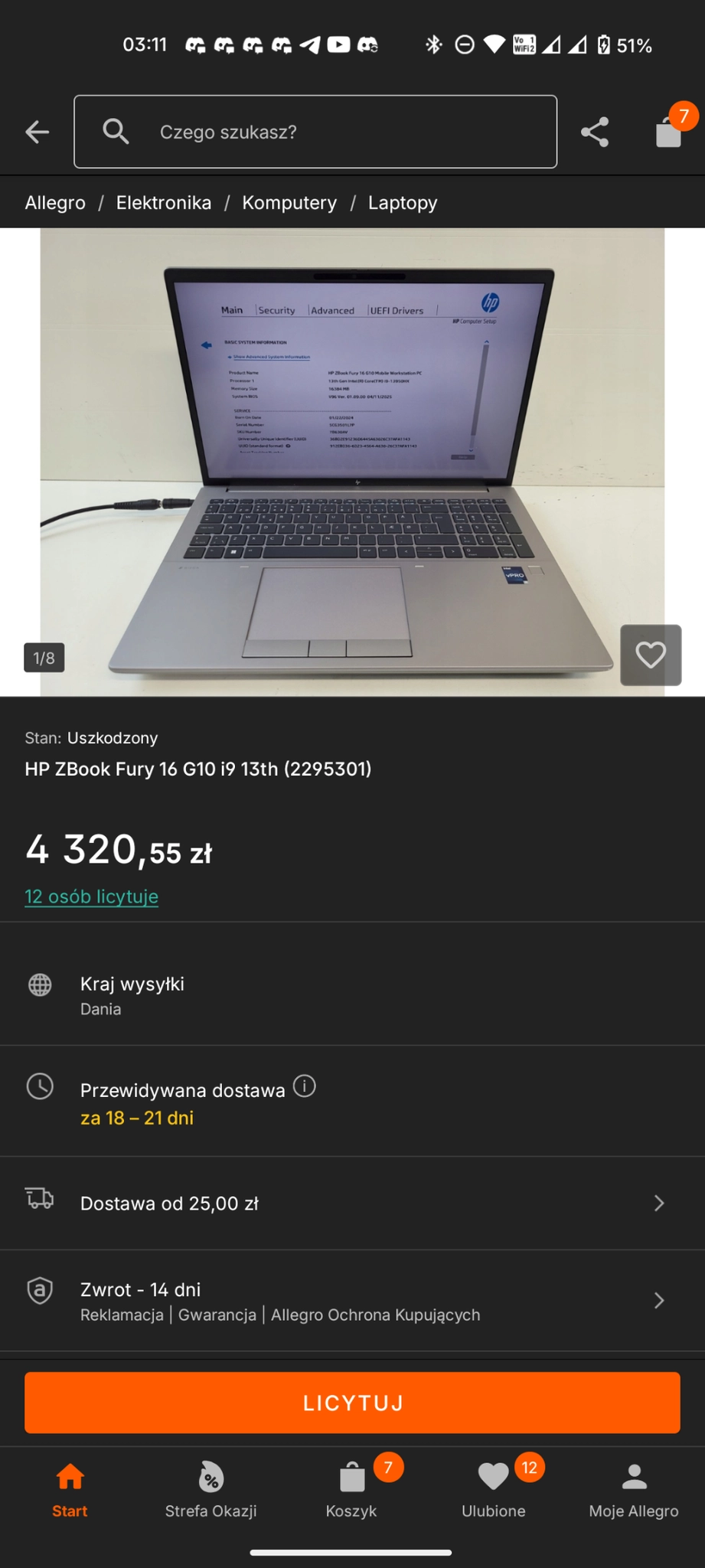This screenshot has height=1568, width=705.
Task: Switch to the Koszyk tab
Action: pos(351,1490)
